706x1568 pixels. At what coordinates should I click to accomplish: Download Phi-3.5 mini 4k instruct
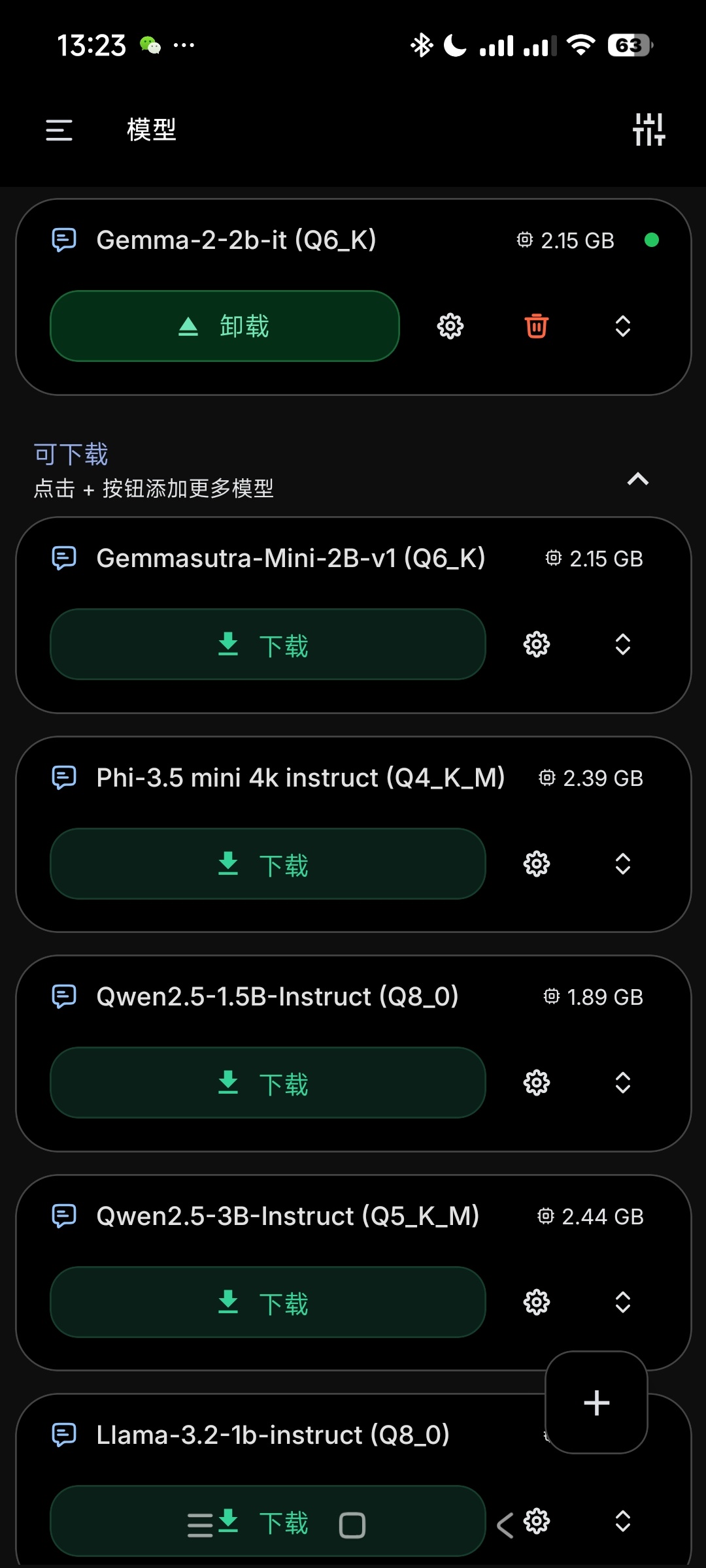coord(268,864)
